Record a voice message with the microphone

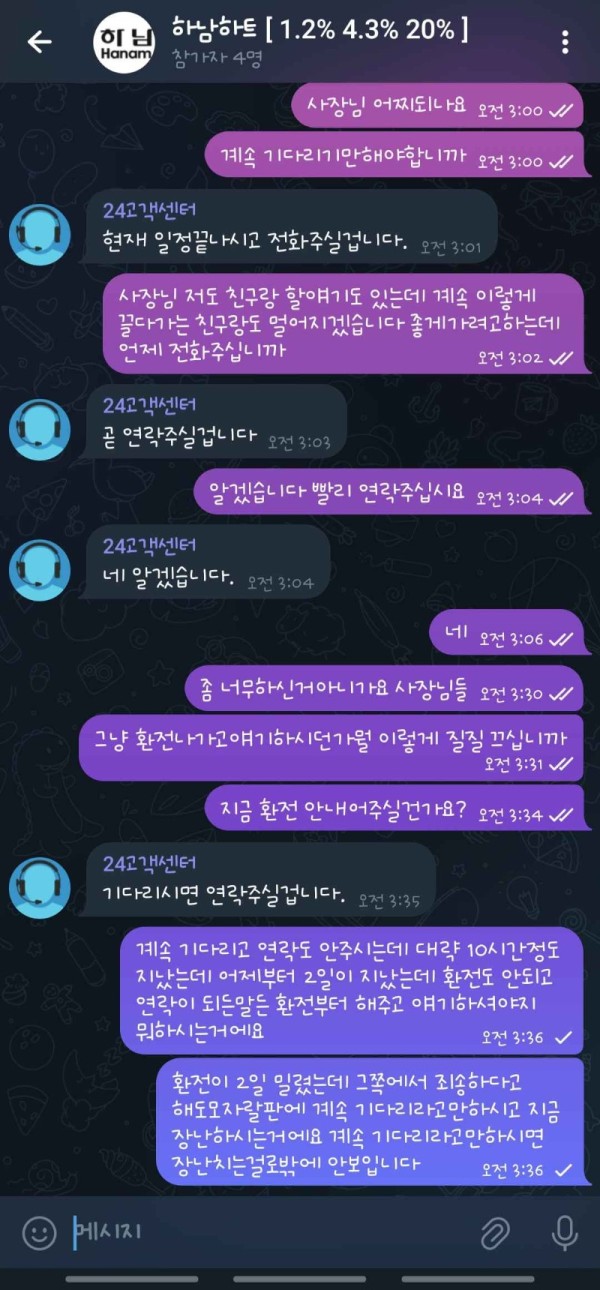click(x=565, y=1232)
